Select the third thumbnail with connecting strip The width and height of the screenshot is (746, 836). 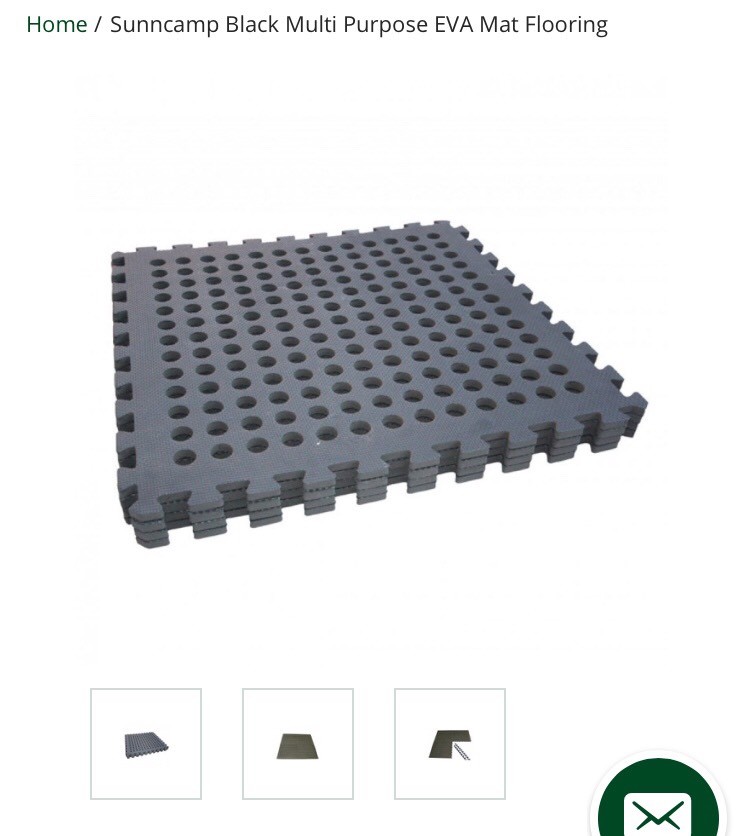coord(450,744)
